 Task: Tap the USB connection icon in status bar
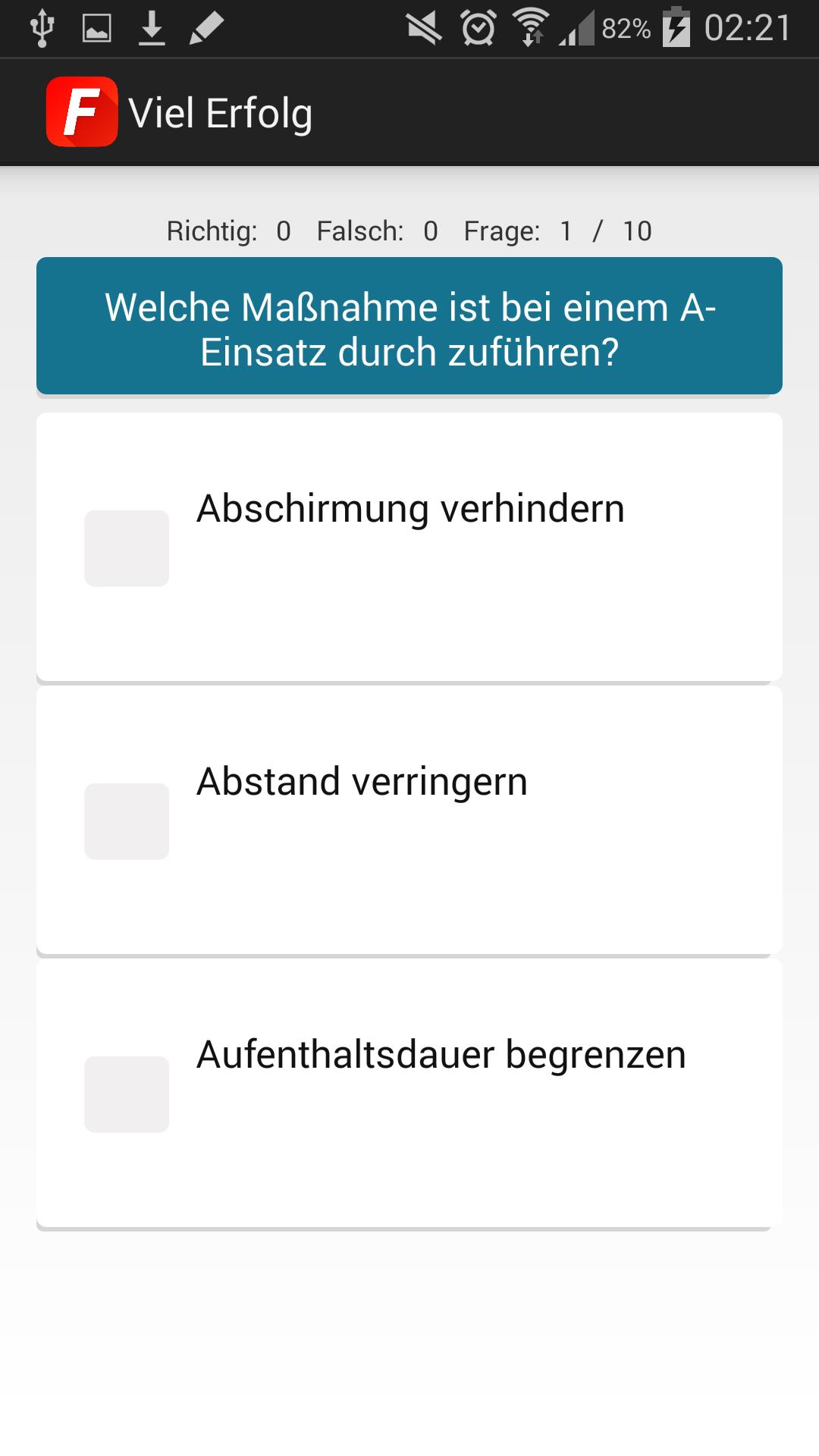click(x=43, y=28)
